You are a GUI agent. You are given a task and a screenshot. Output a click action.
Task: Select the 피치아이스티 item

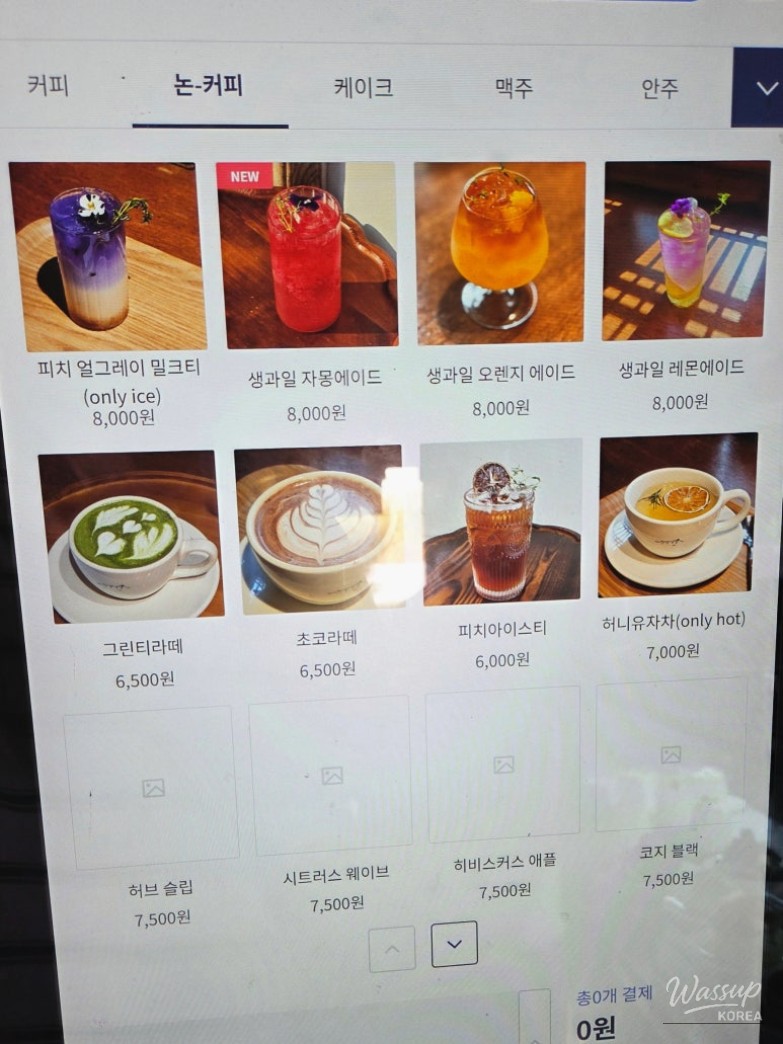coord(500,523)
